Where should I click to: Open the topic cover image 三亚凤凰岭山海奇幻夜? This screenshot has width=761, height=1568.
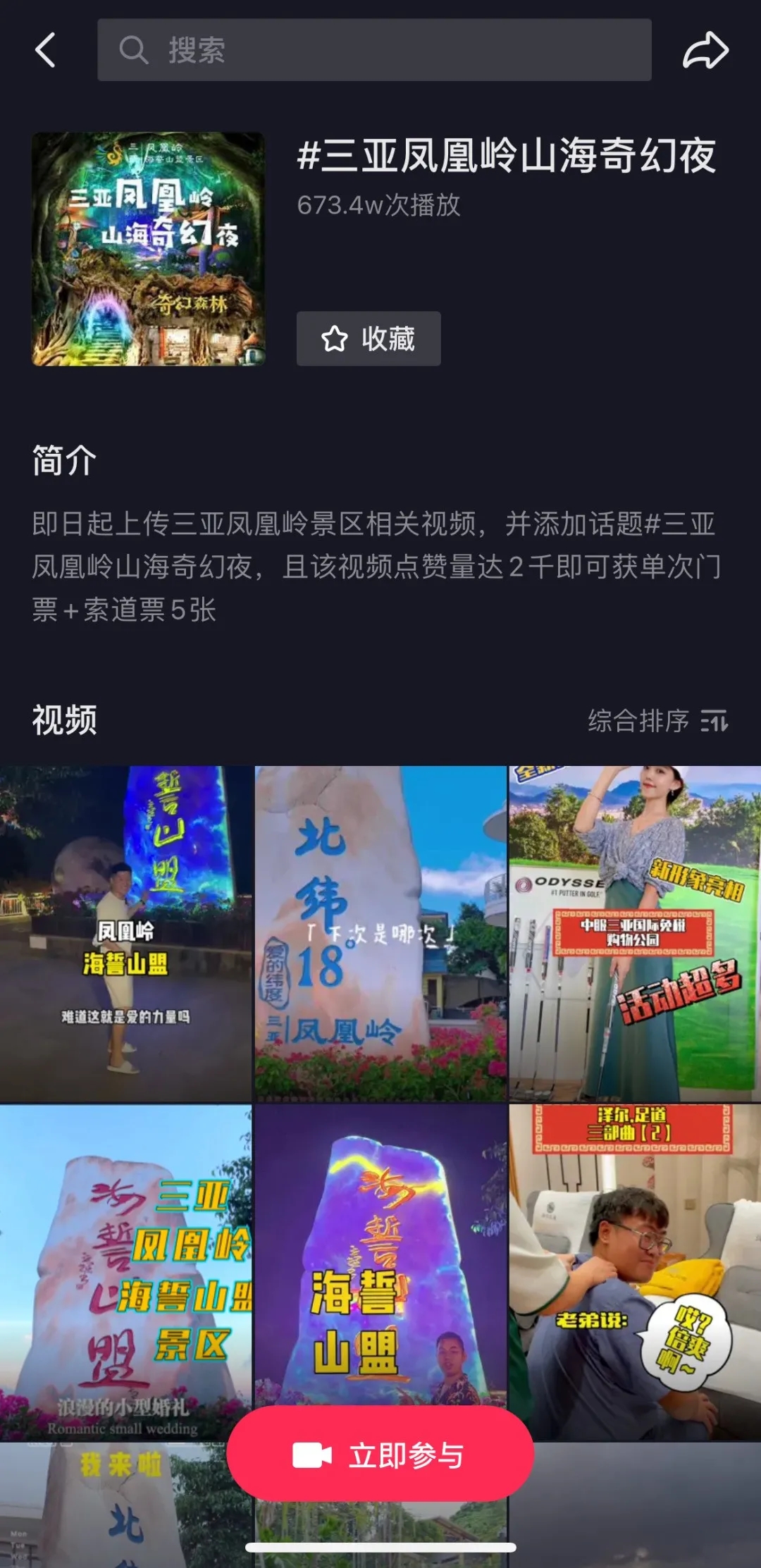(148, 249)
